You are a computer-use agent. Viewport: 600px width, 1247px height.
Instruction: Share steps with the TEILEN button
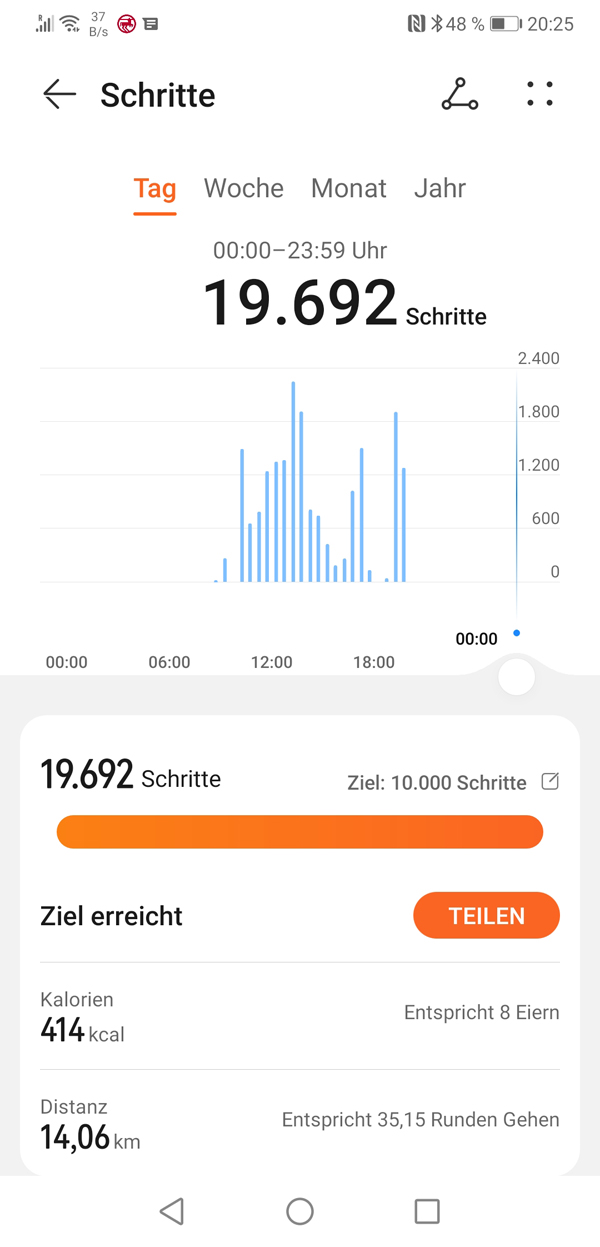[x=486, y=915]
